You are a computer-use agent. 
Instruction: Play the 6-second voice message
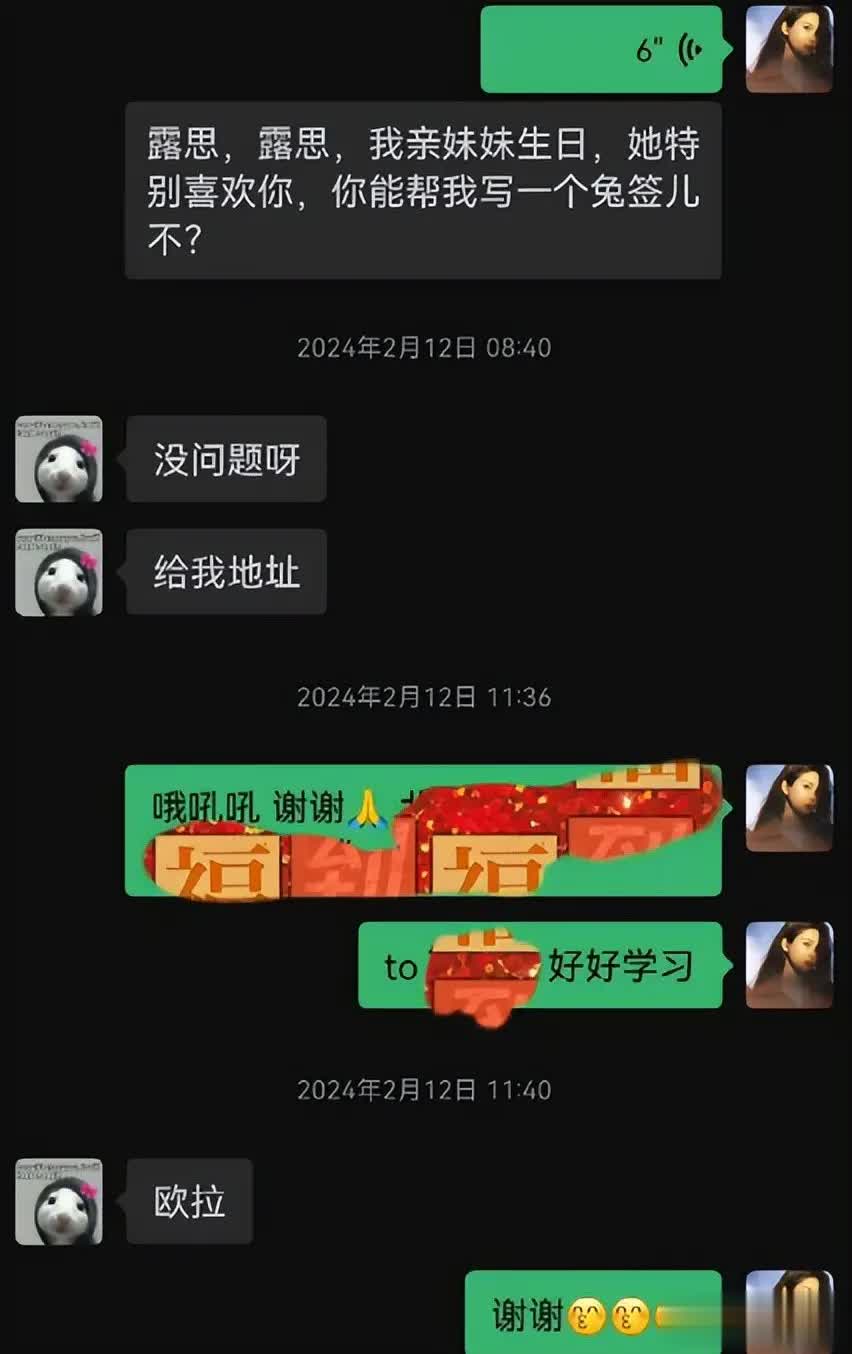point(601,49)
